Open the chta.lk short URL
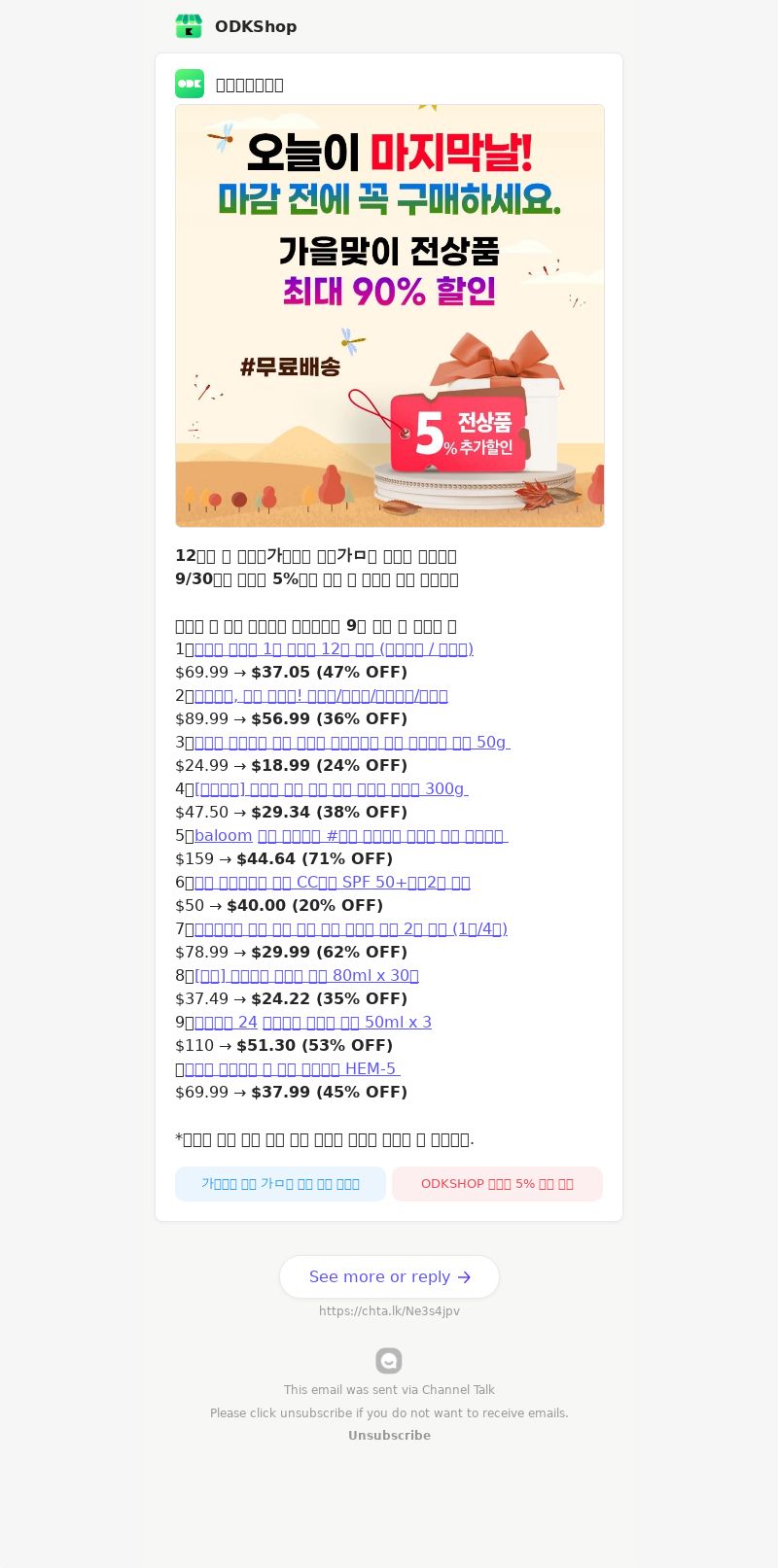The image size is (778, 1568). point(389,1311)
